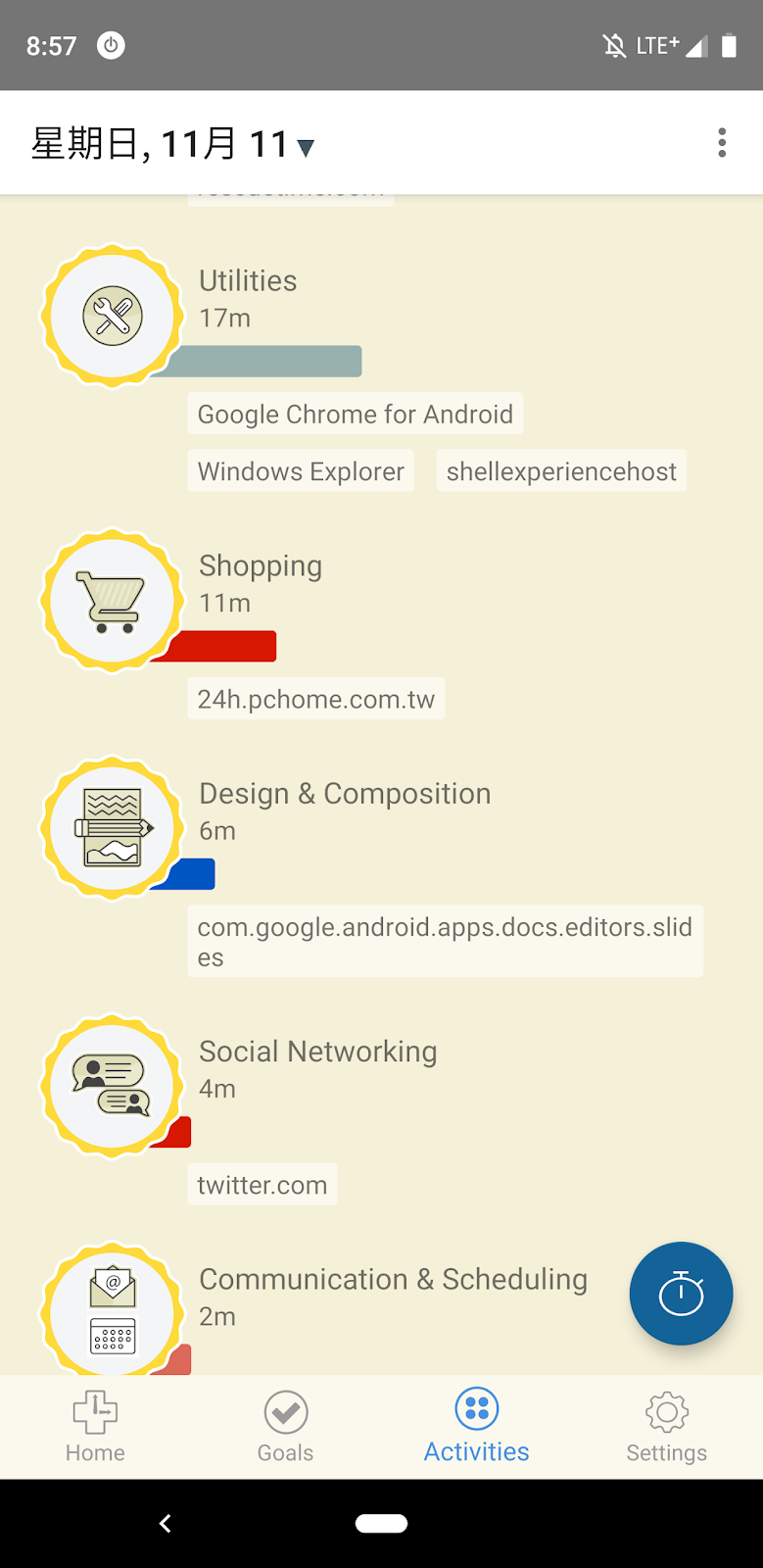Image resolution: width=763 pixels, height=1568 pixels.
Task: Switch to the Goals tab
Action: click(x=285, y=1427)
